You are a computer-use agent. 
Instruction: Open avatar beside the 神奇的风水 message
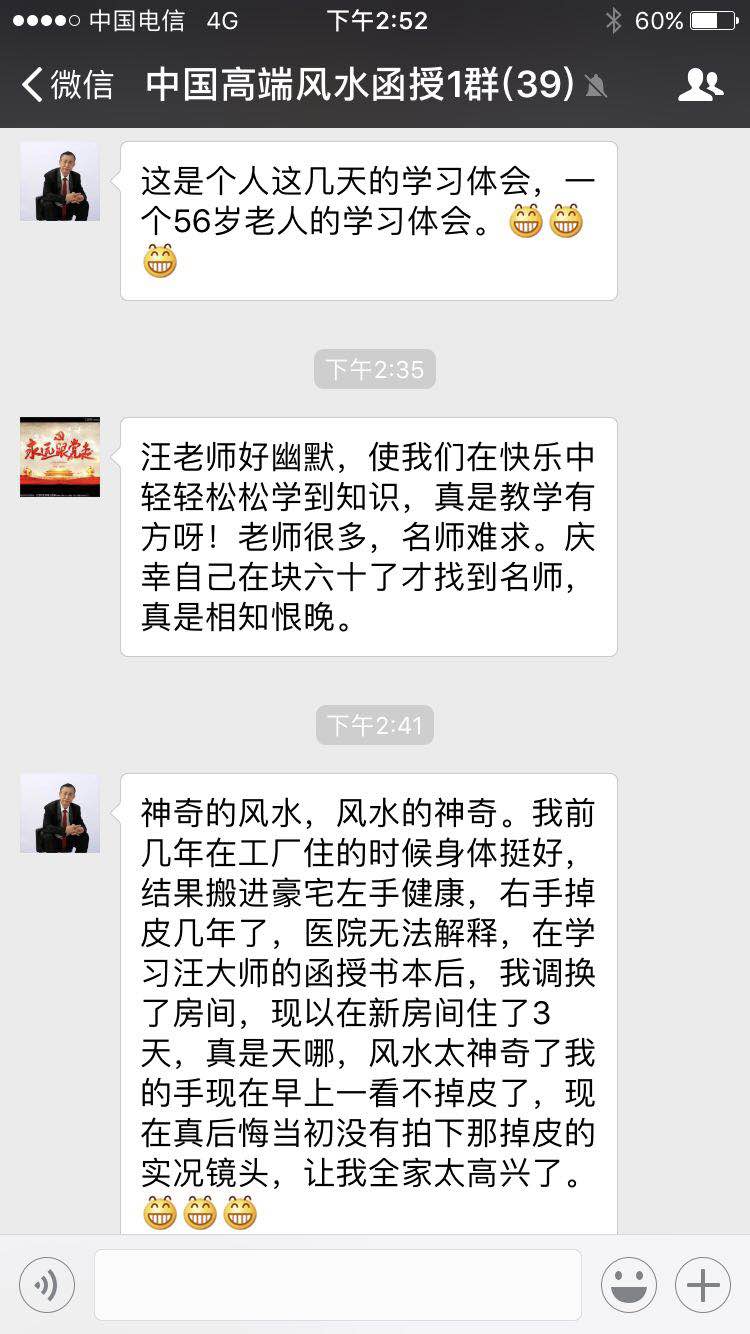60,813
